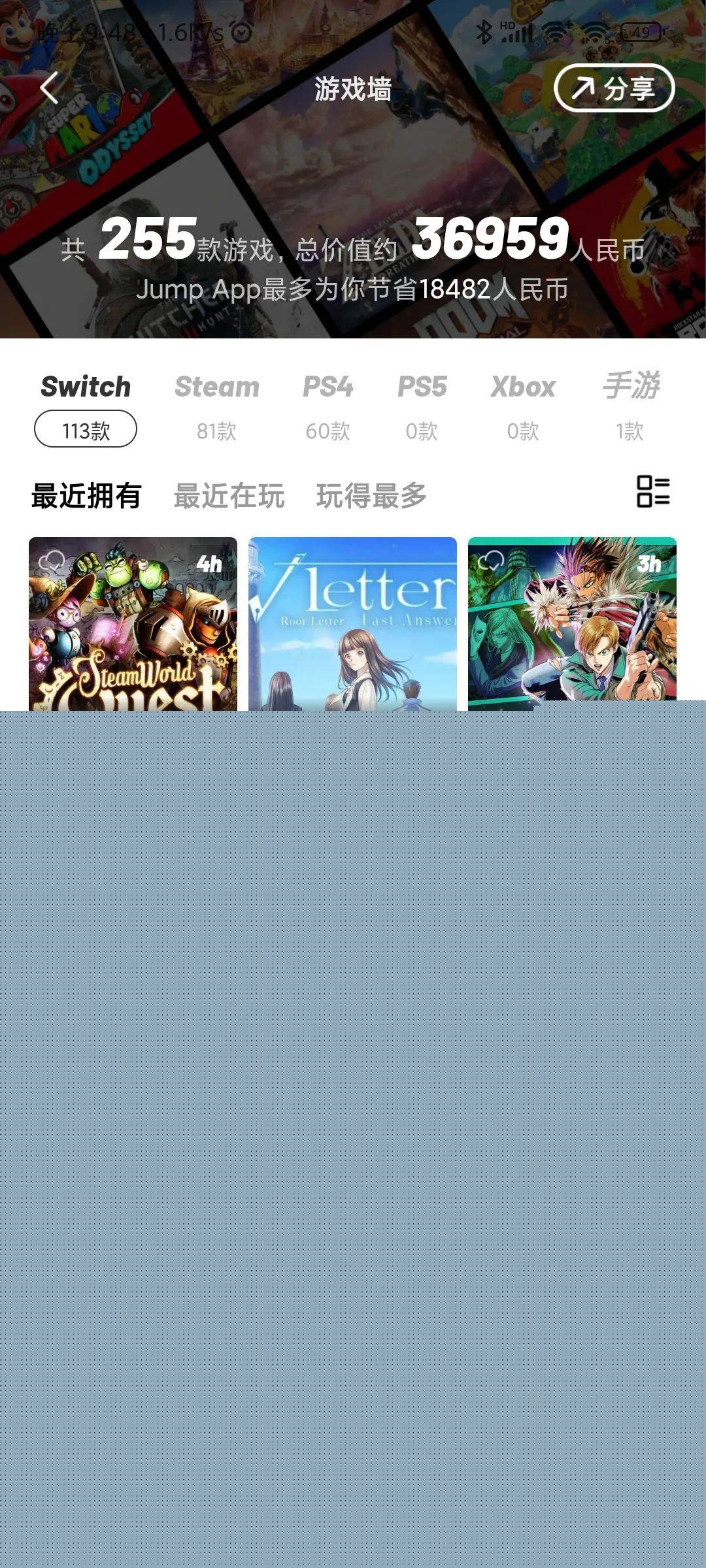706x1568 pixels.
Task: Share the game wall via 分享
Action: point(614,88)
